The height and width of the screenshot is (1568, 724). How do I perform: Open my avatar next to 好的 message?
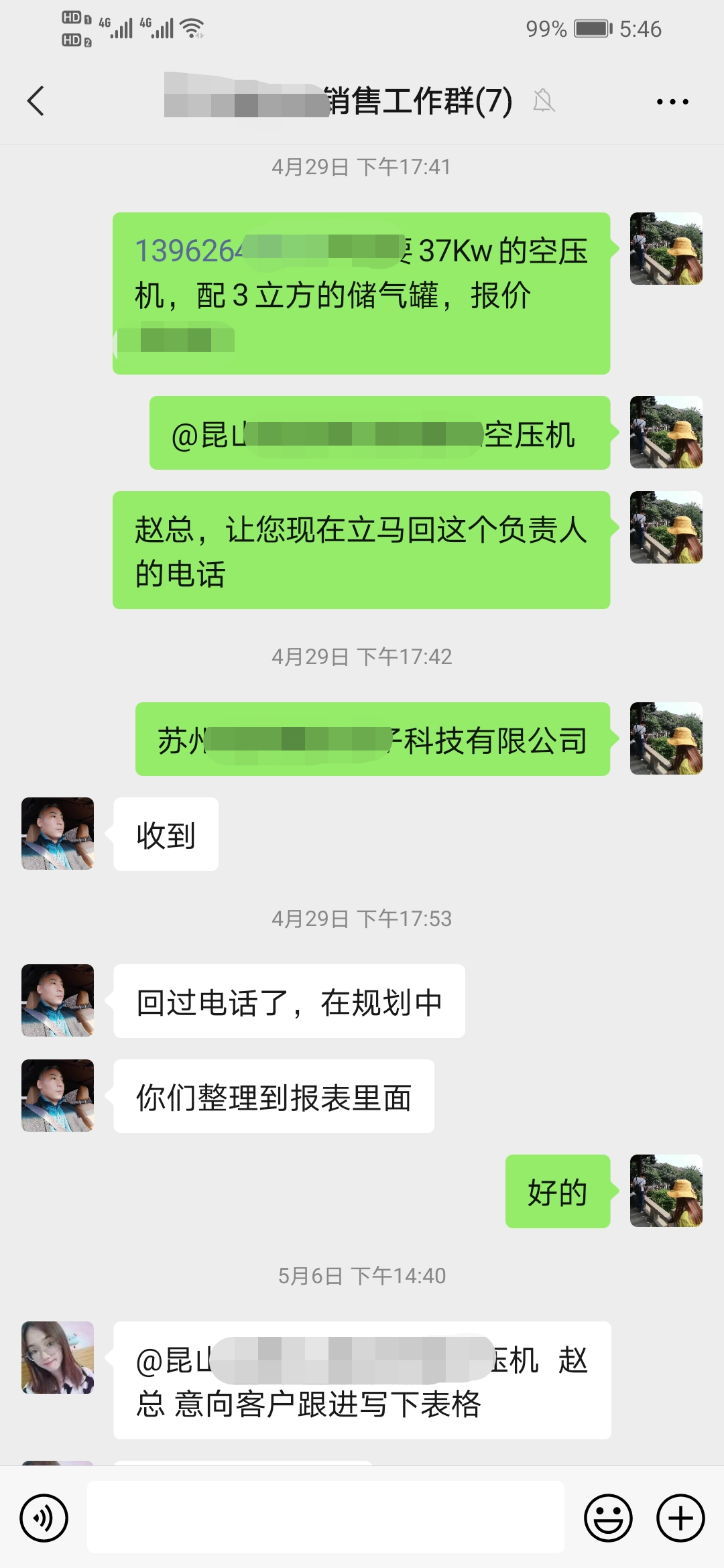coord(666,1191)
